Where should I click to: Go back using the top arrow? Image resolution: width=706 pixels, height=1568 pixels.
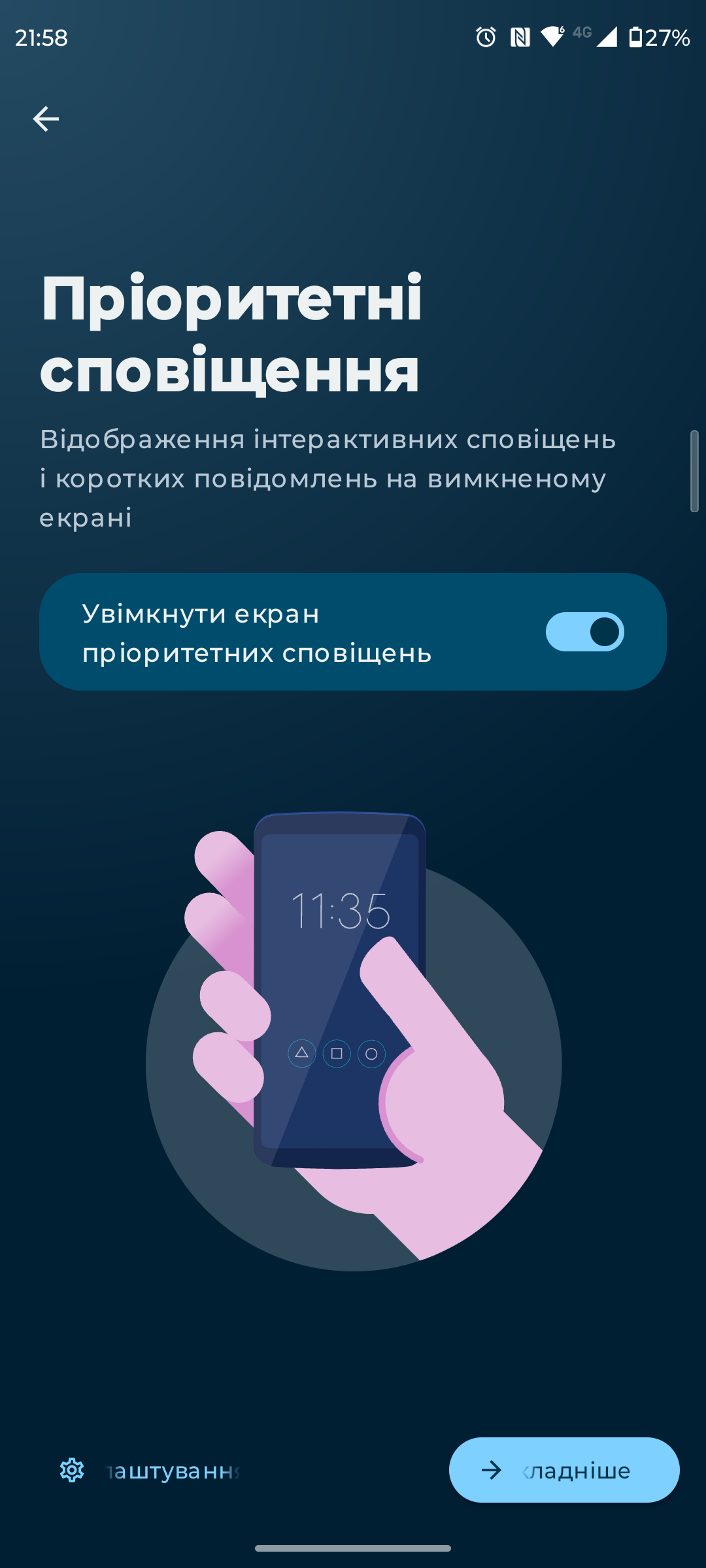click(x=46, y=119)
